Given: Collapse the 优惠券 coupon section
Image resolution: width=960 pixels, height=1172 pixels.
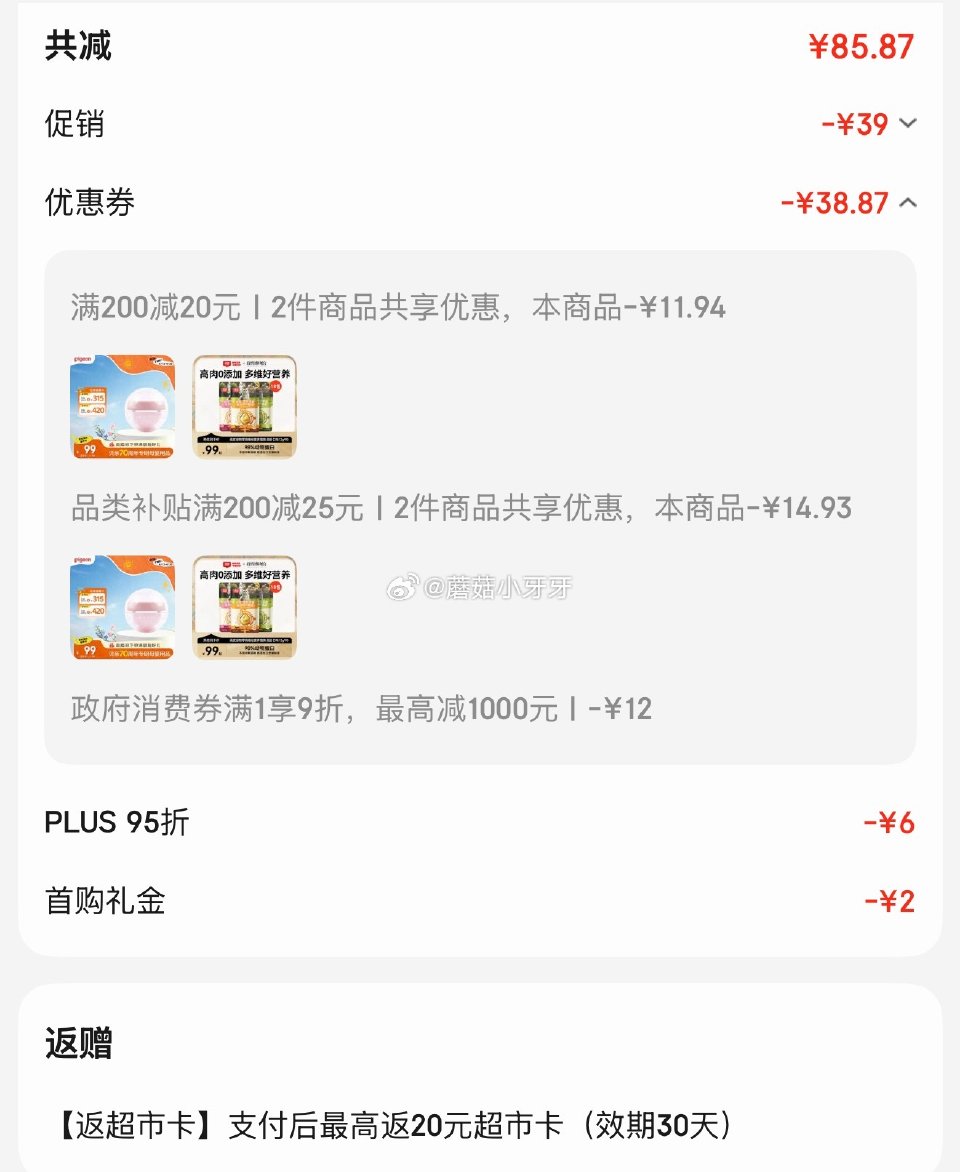Looking at the screenshot, I should 908,202.
